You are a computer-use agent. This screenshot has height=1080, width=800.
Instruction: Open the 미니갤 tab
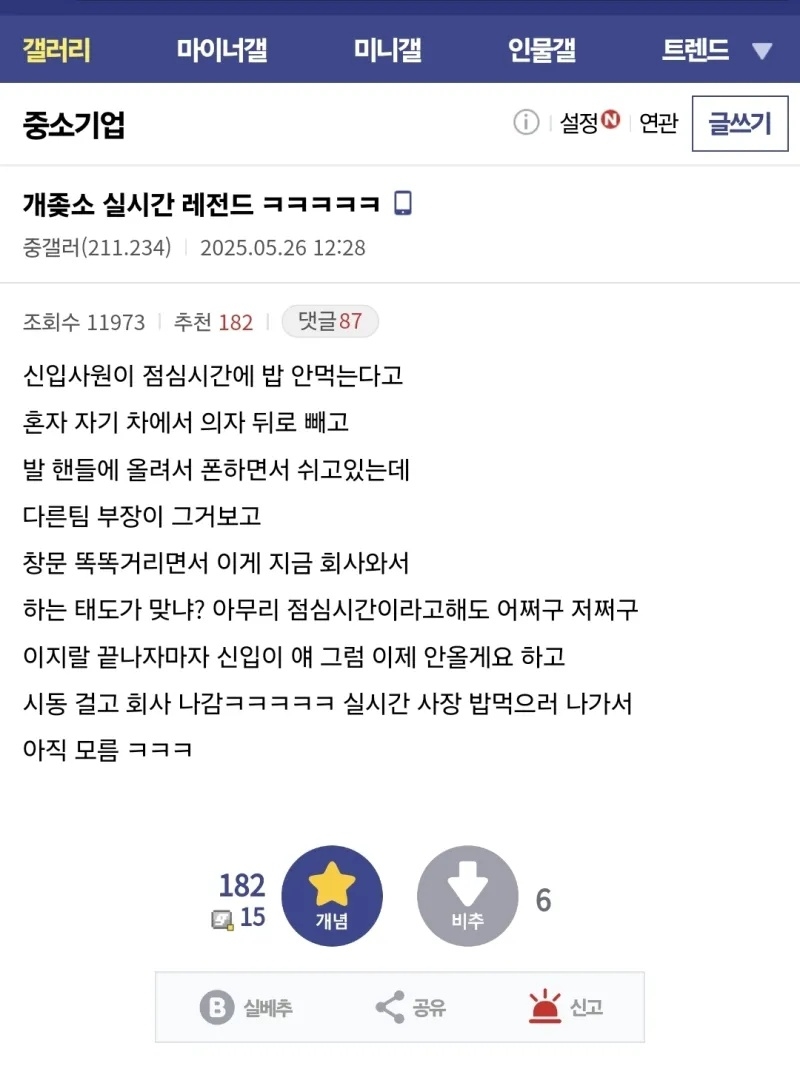(388, 49)
